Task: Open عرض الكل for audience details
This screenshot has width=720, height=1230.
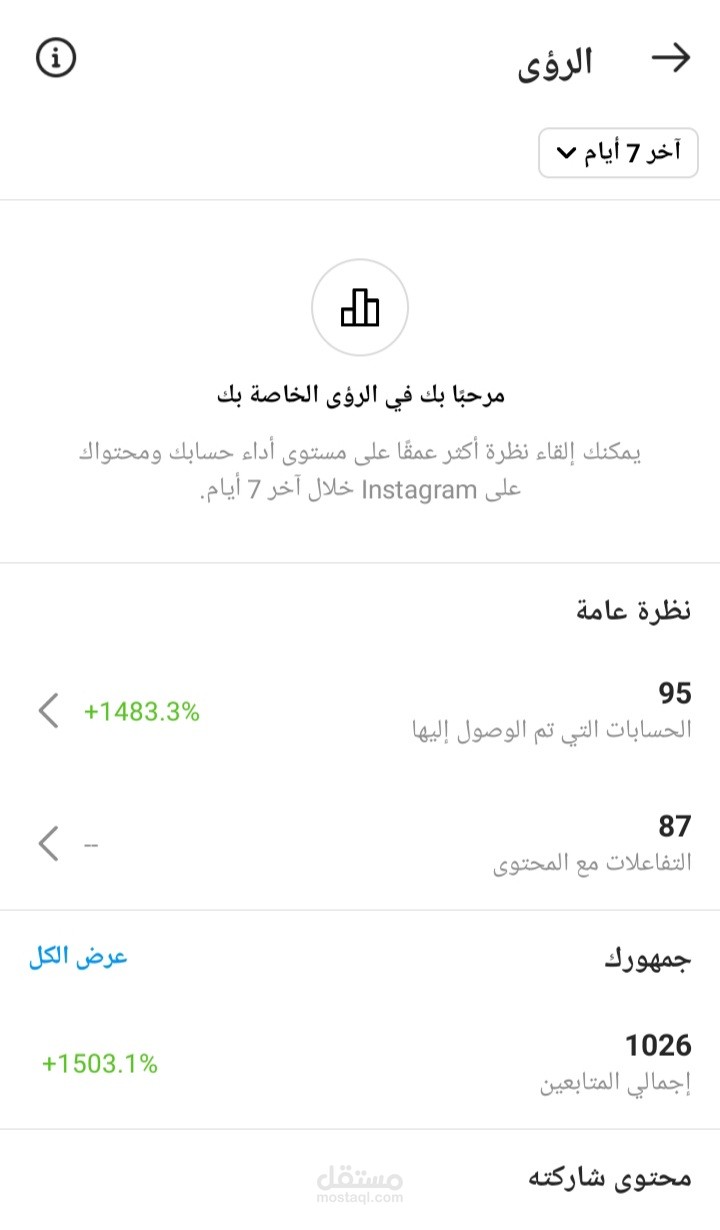Action: (80, 956)
